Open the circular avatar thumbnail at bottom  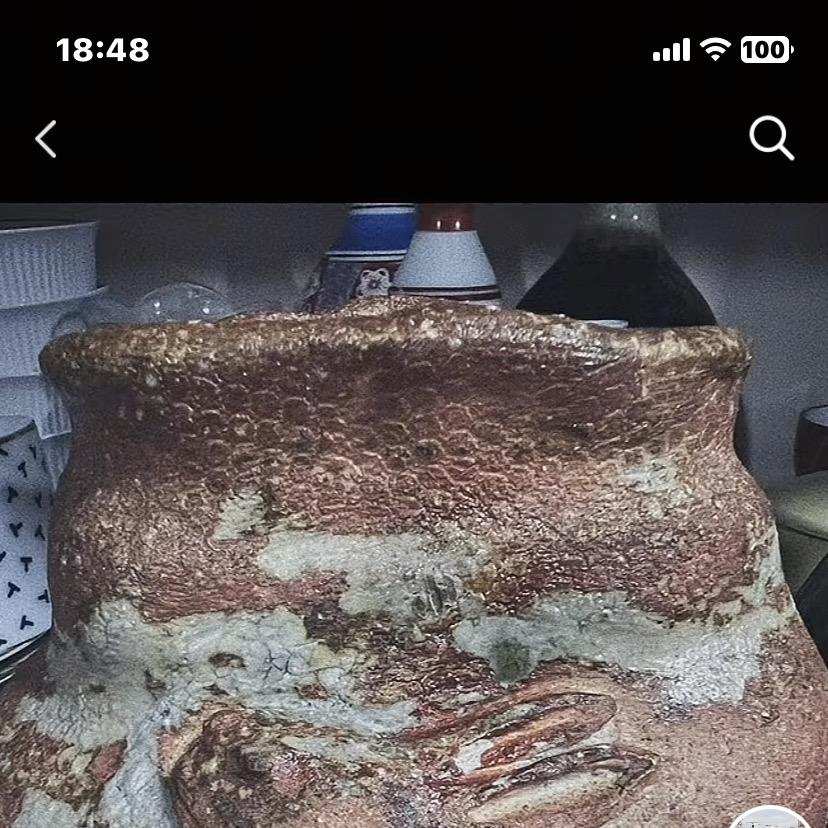click(770, 818)
